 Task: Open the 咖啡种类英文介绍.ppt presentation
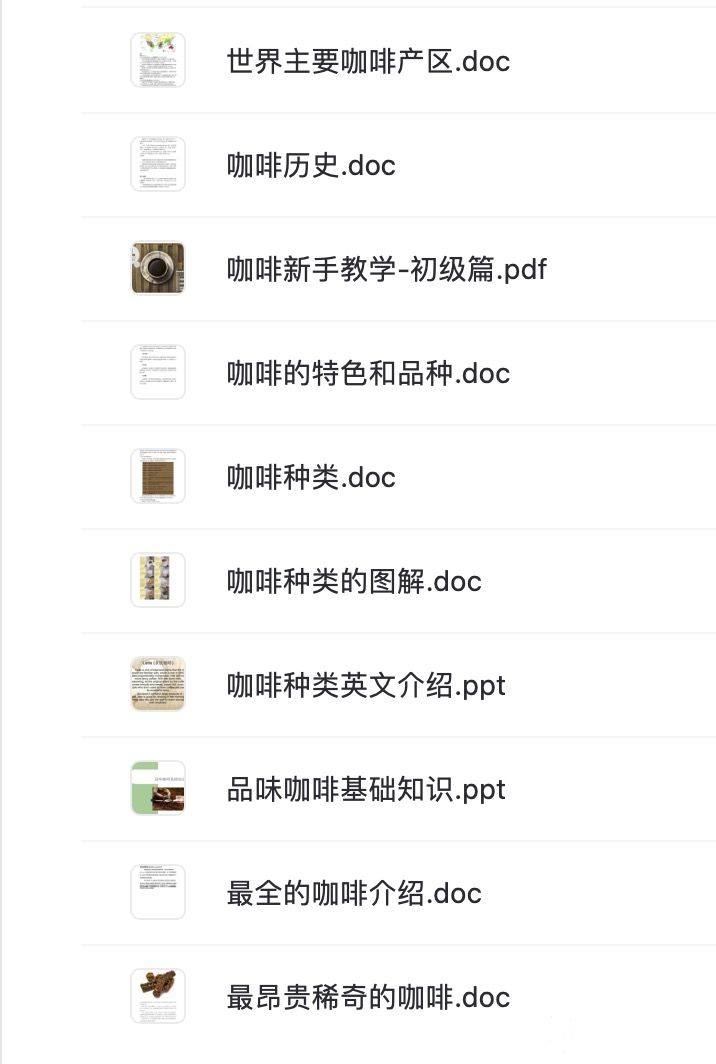(366, 685)
